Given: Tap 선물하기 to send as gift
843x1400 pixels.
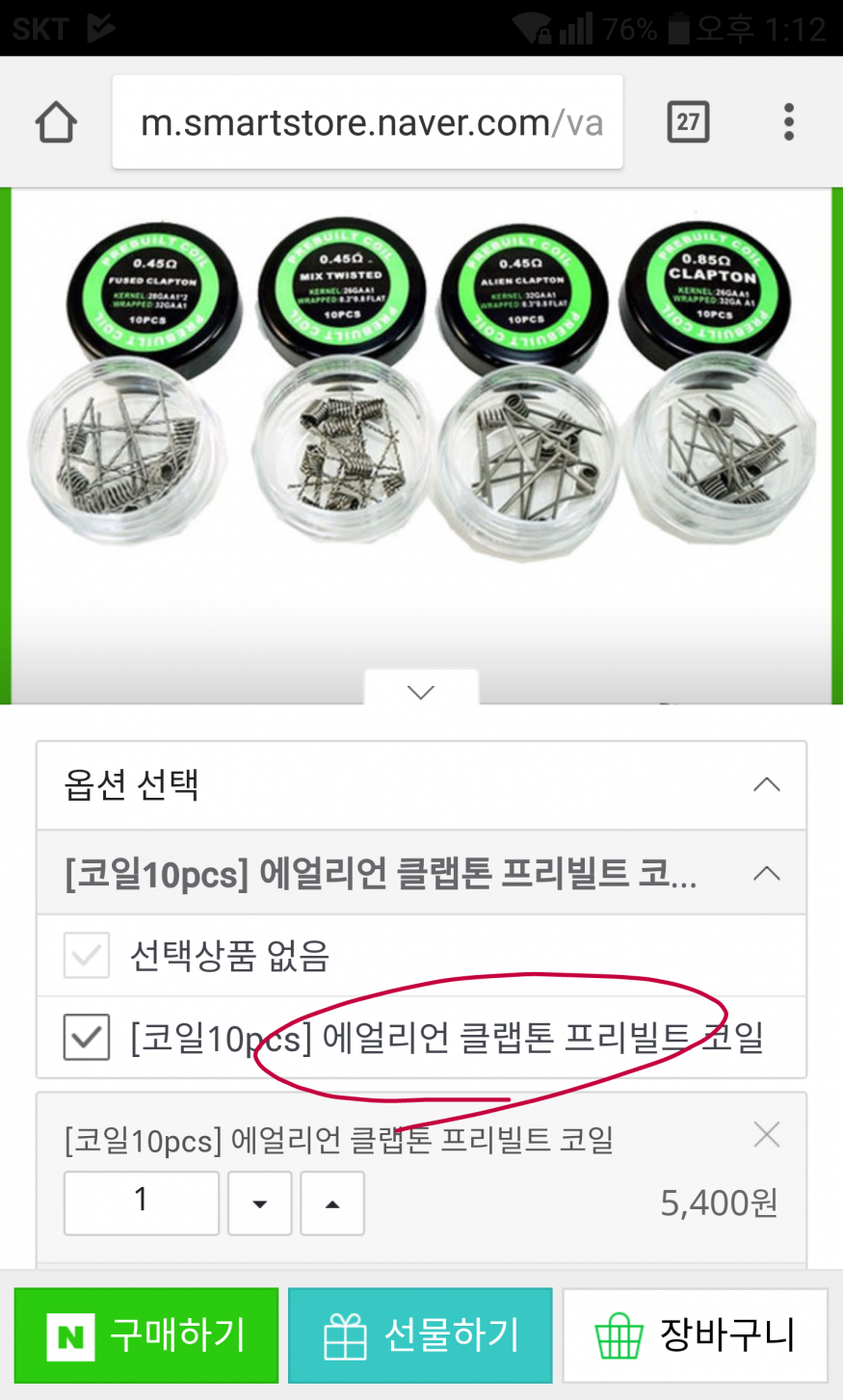Looking at the screenshot, I should click(420, 1335).
